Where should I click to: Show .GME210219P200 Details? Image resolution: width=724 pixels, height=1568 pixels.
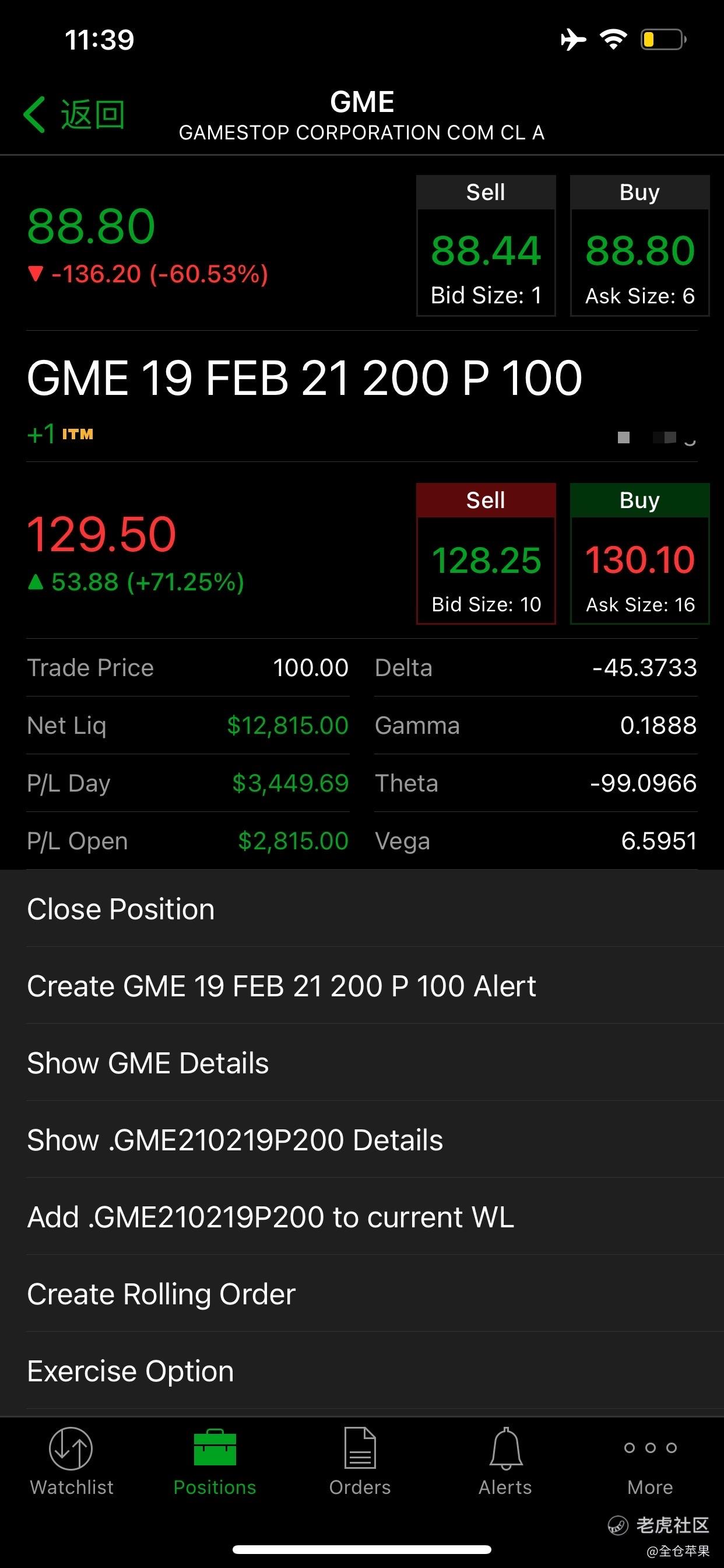(x=362, y=1139)
